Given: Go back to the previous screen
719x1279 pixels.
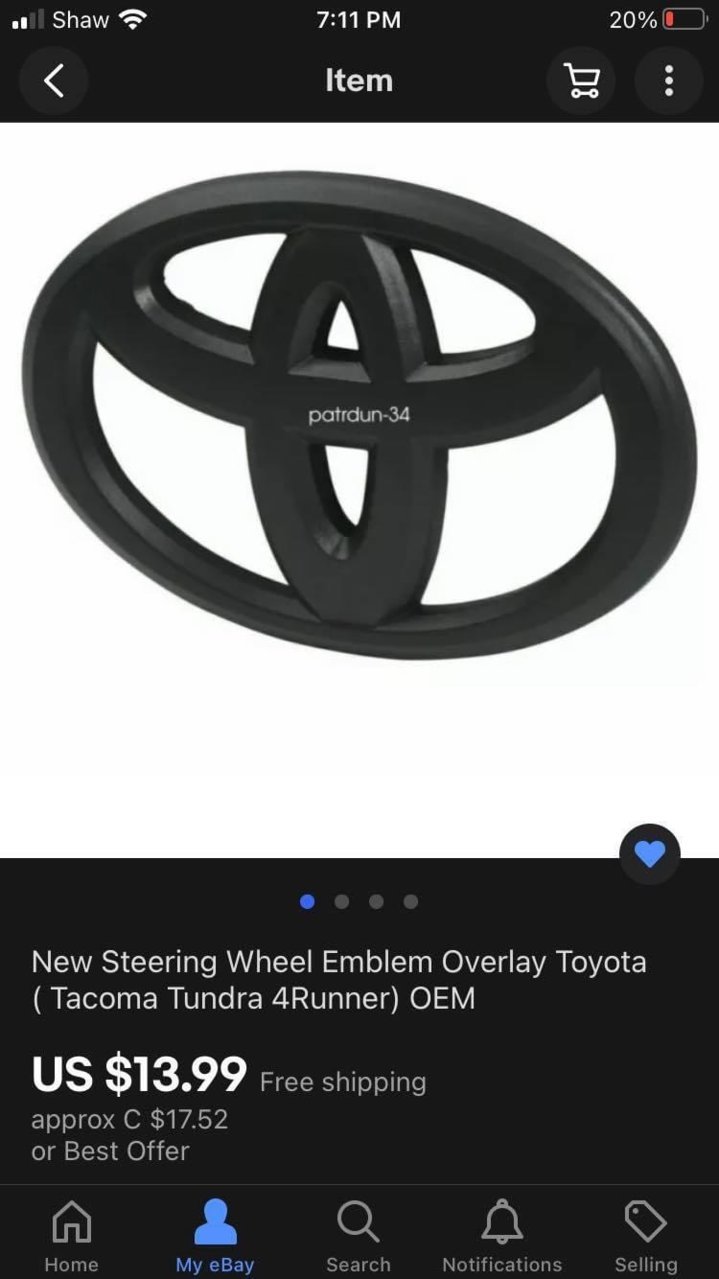Looking at the screenshot, I should pos(55,81).
